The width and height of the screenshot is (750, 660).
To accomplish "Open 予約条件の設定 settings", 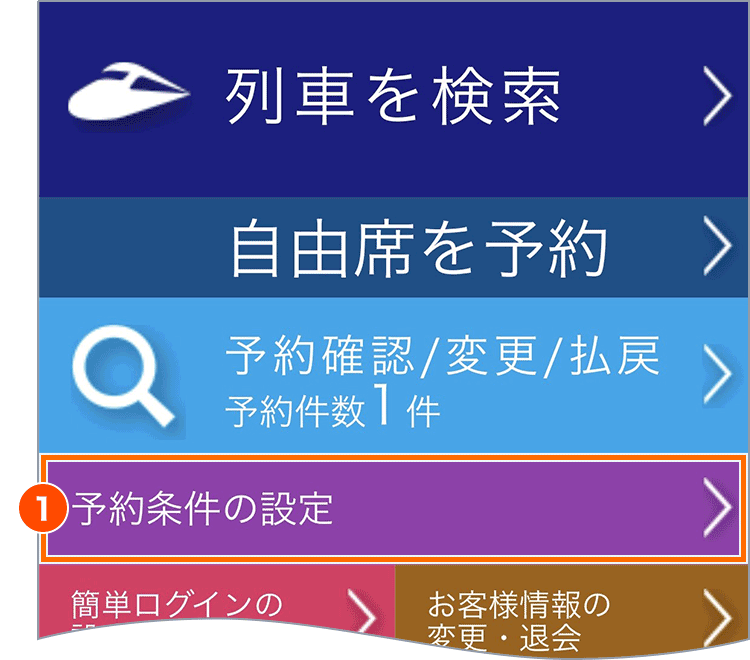I will [x=392, y=509].
